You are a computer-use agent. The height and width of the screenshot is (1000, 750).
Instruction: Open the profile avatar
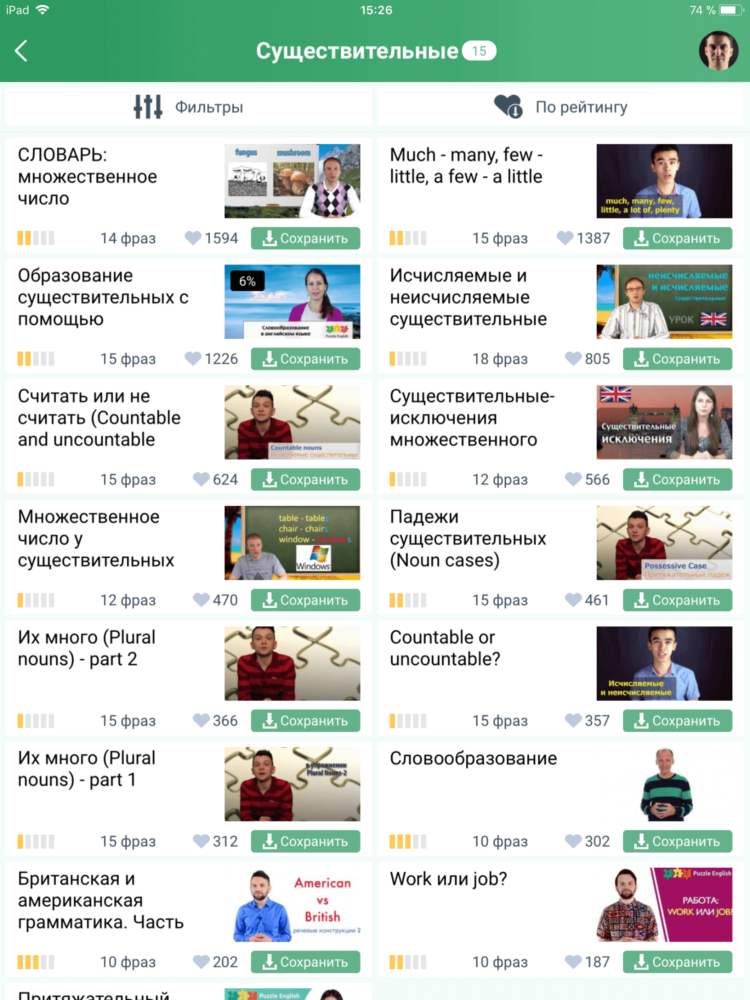click(x=717, y=51)
